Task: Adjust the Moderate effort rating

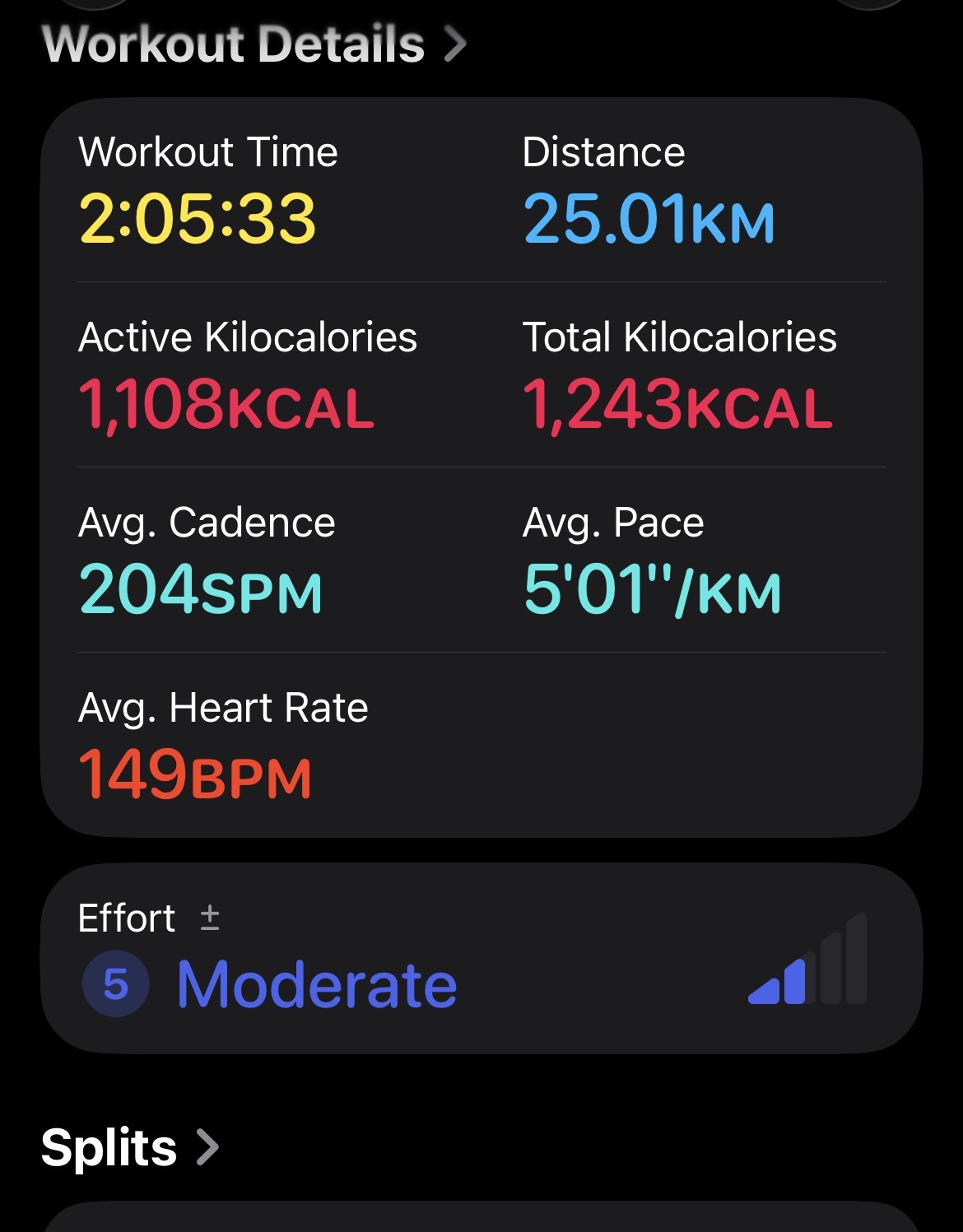Action: coord(481,958)
